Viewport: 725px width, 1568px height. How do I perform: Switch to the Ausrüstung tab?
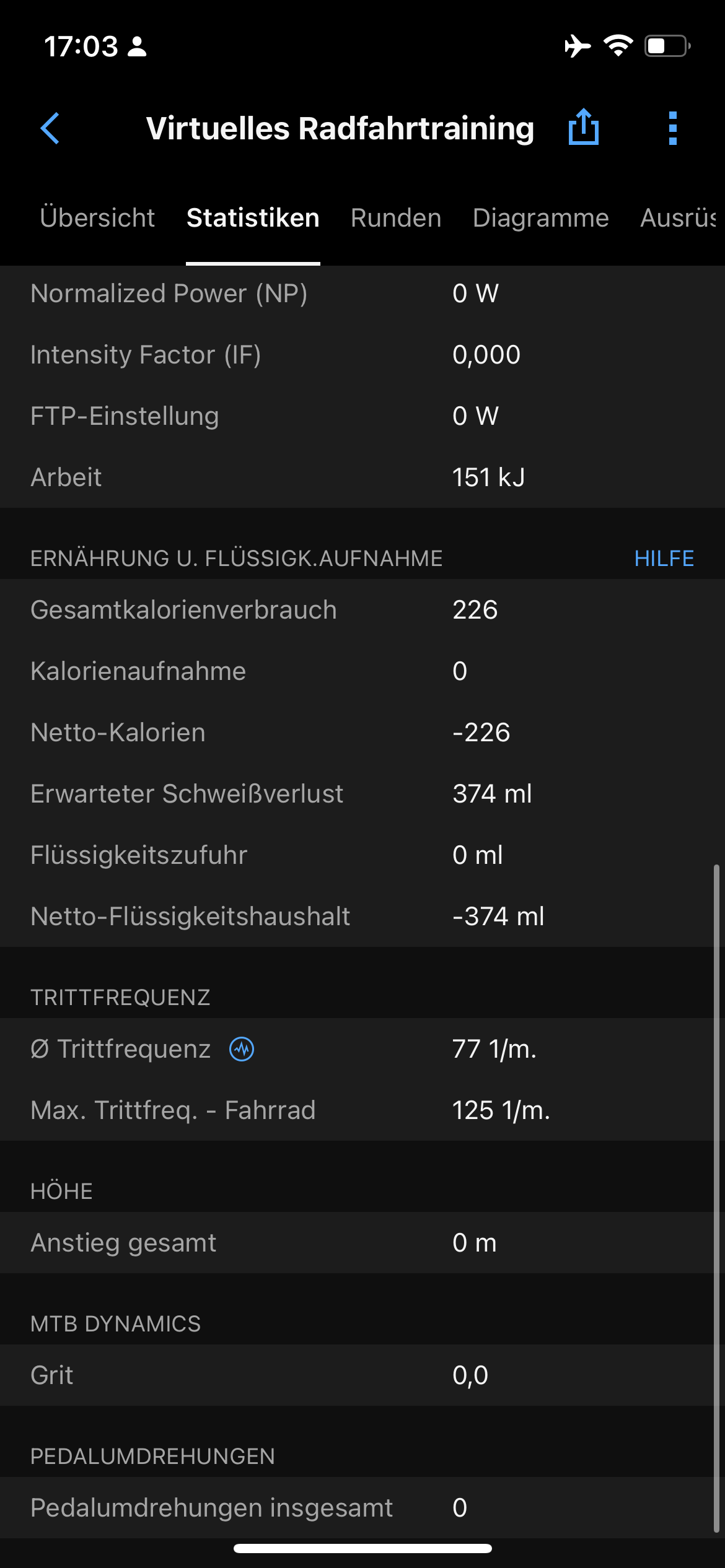[x=679, y=218]
